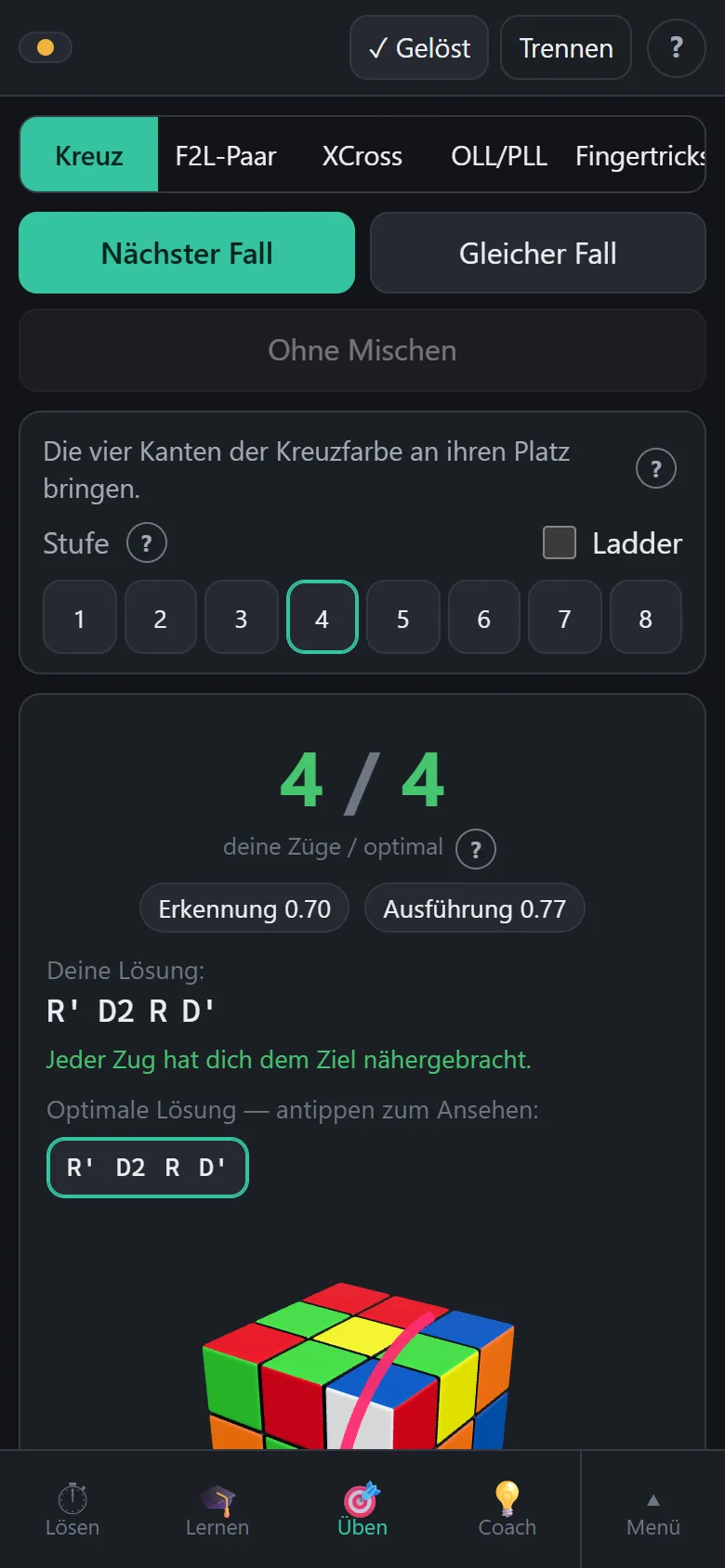The width and height of the screenshot is (725, 1568).
Task: Open the Lernen tab
Action: pos(217,1509)
